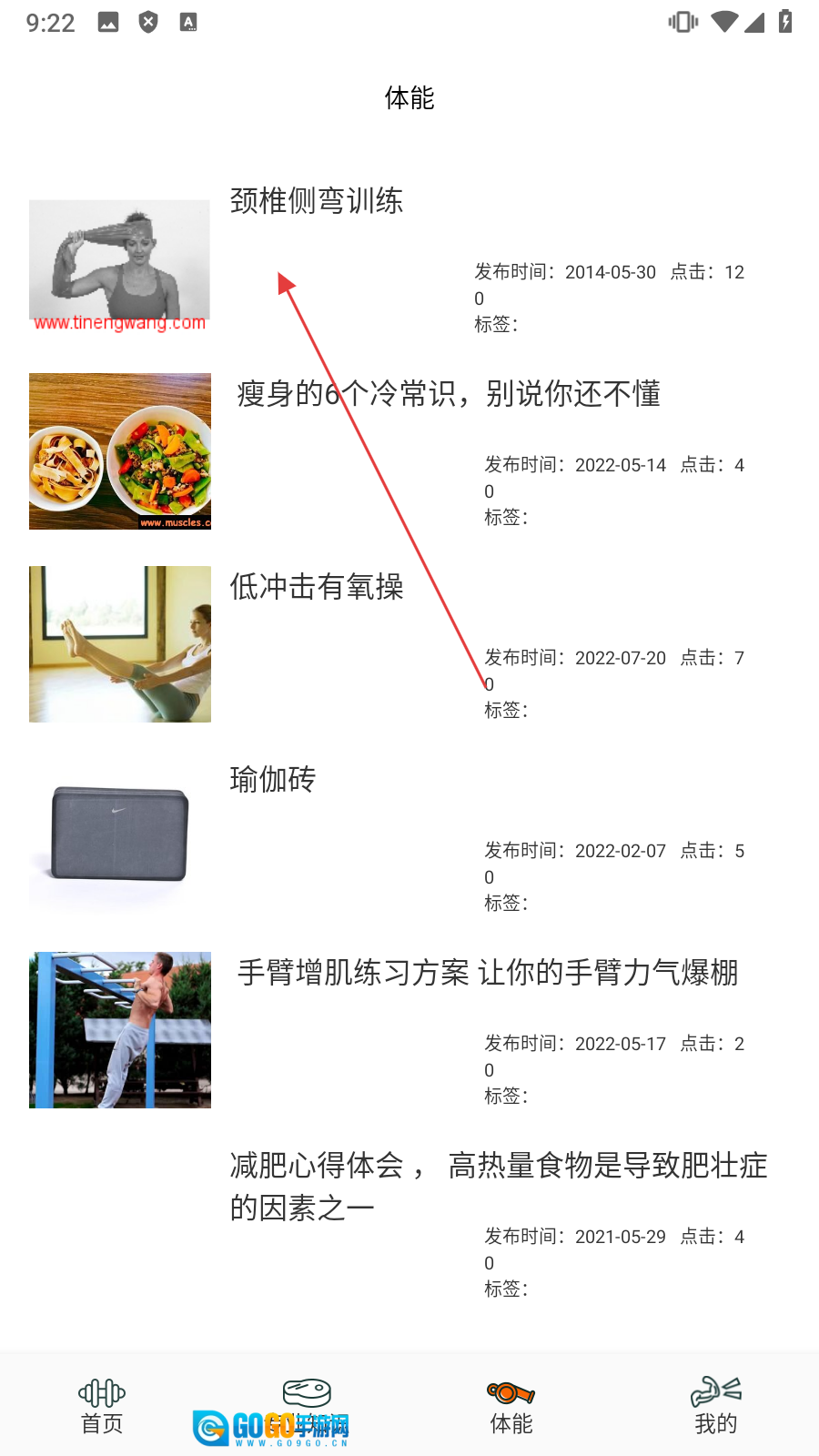Open the 颈椎侧弯训练 article
The image size is (819, 1456).
(317, 201)
